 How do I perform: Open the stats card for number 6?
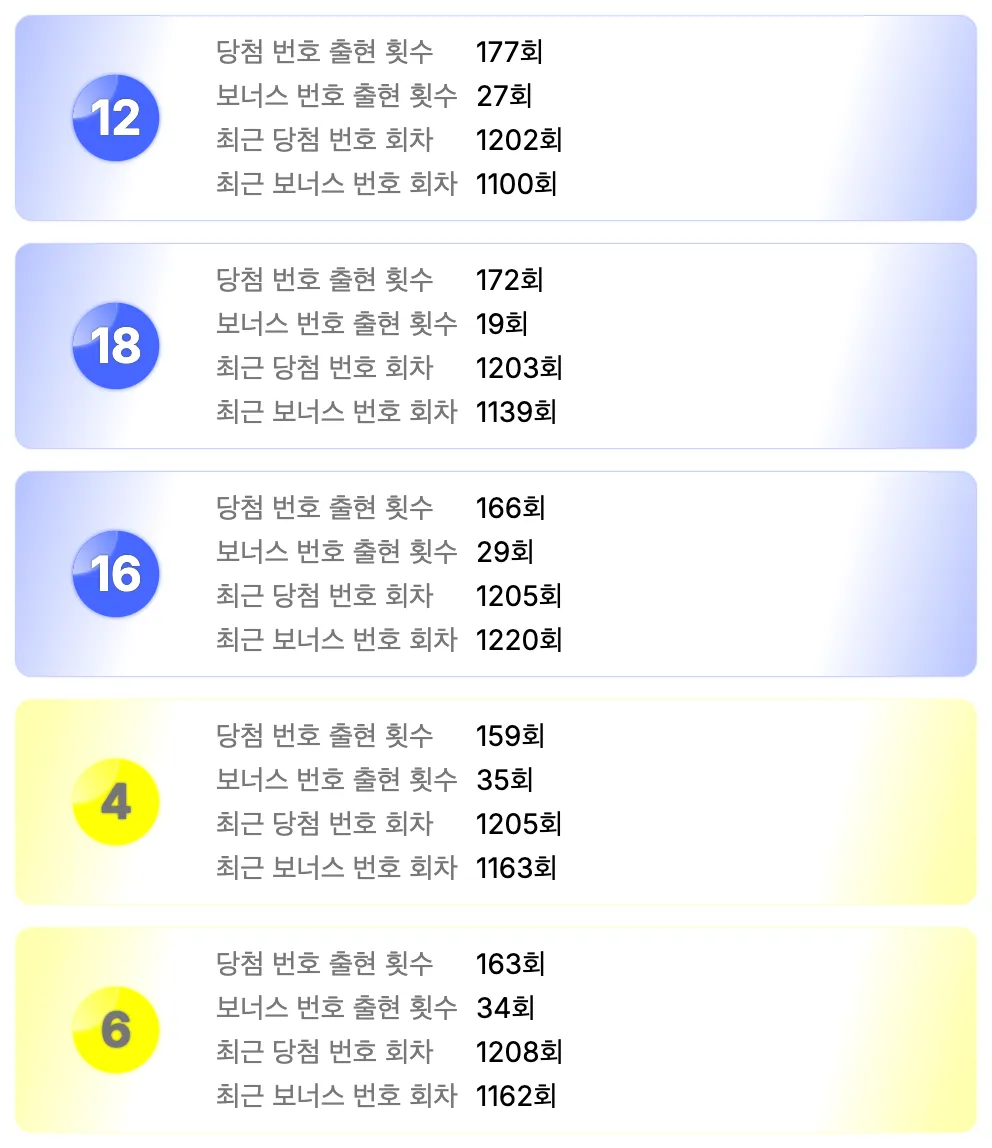[496, 1029]
